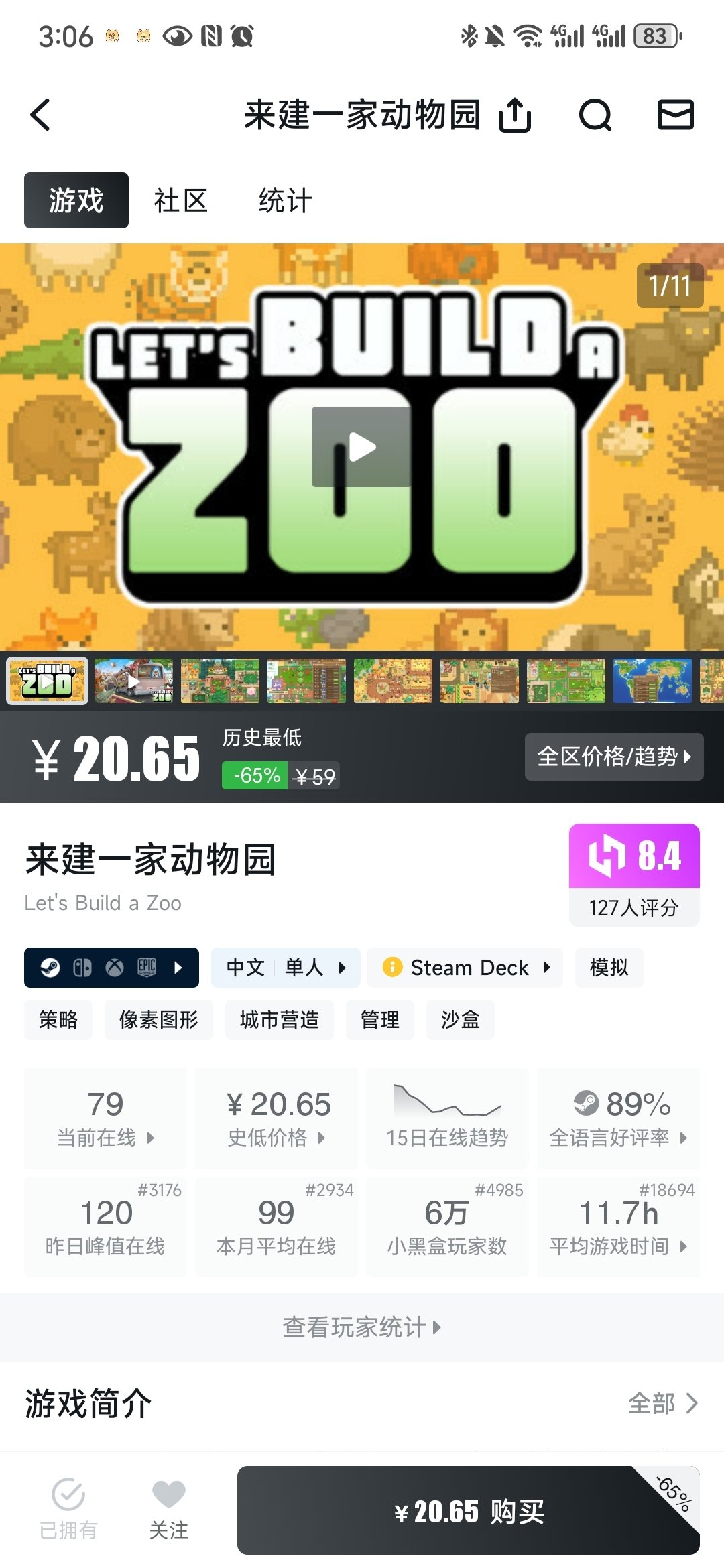Open the messages envelope icon
Screen dimensions: 724x1568
(675, 115)
